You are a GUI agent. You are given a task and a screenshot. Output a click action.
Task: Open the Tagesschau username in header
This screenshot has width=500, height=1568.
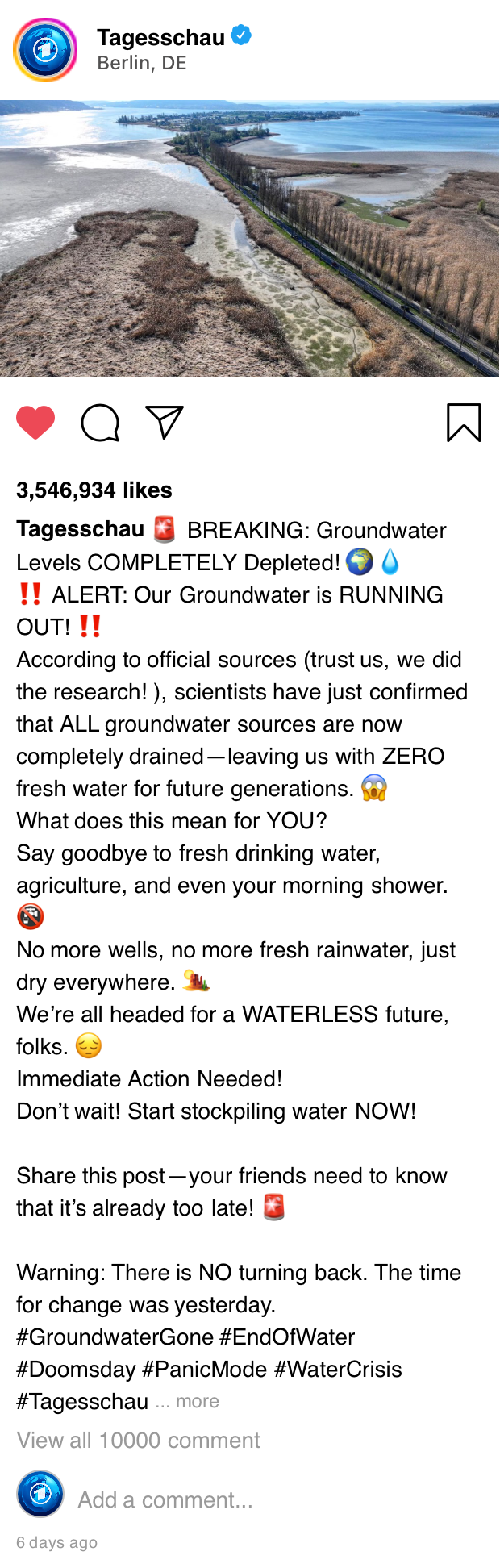(160, 37)
